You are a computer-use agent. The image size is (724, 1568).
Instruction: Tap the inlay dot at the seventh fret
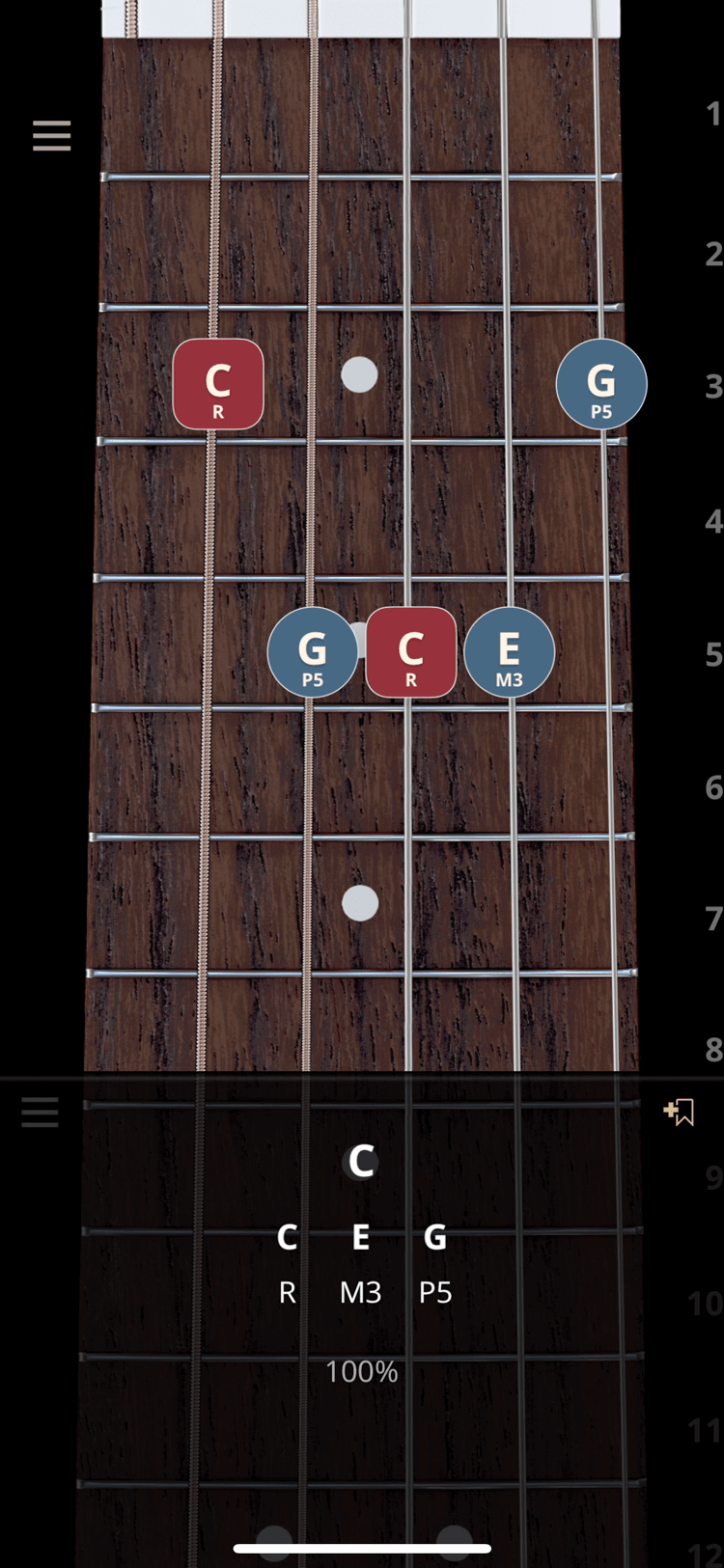tap(359, 903)
